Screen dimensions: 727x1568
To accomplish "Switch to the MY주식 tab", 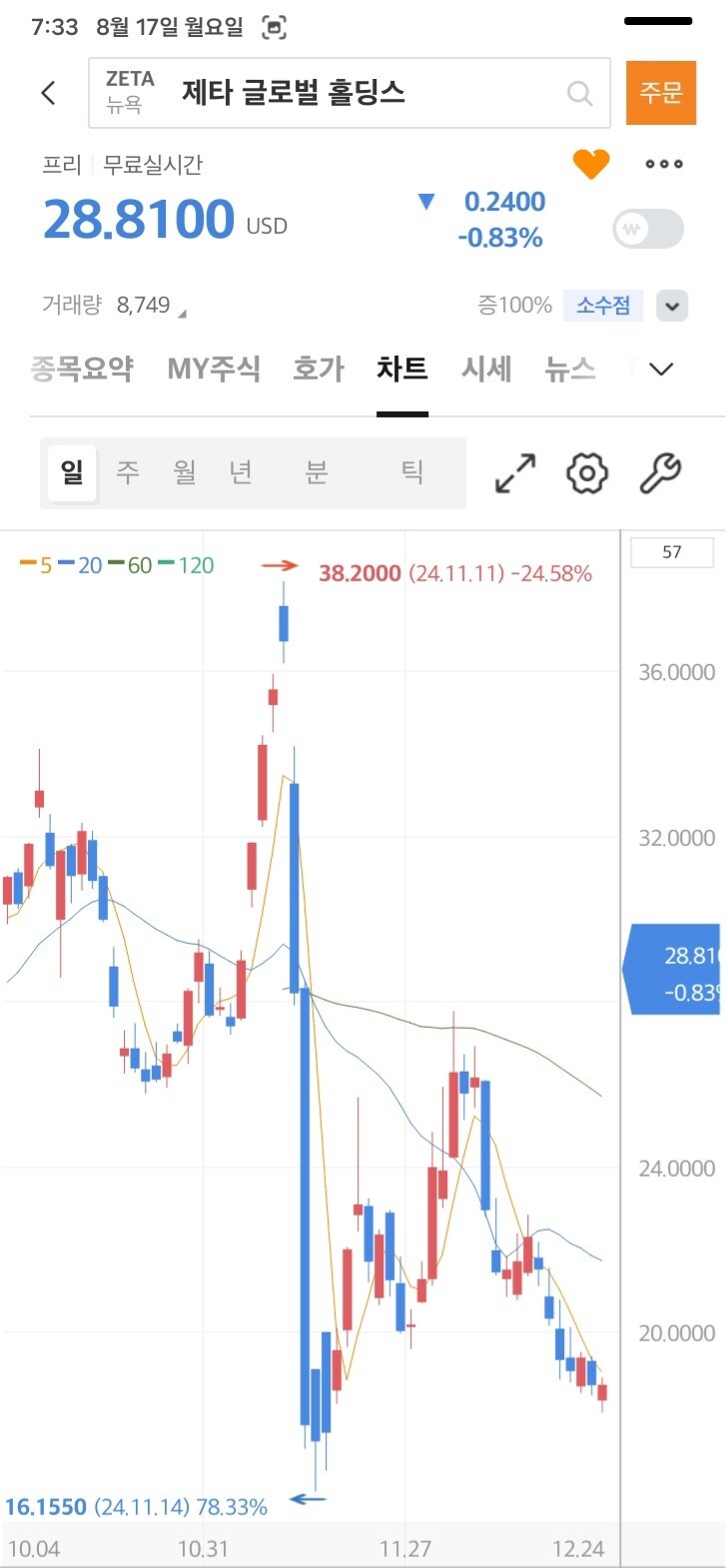I will pyautogui.click(x=214, y=369).
